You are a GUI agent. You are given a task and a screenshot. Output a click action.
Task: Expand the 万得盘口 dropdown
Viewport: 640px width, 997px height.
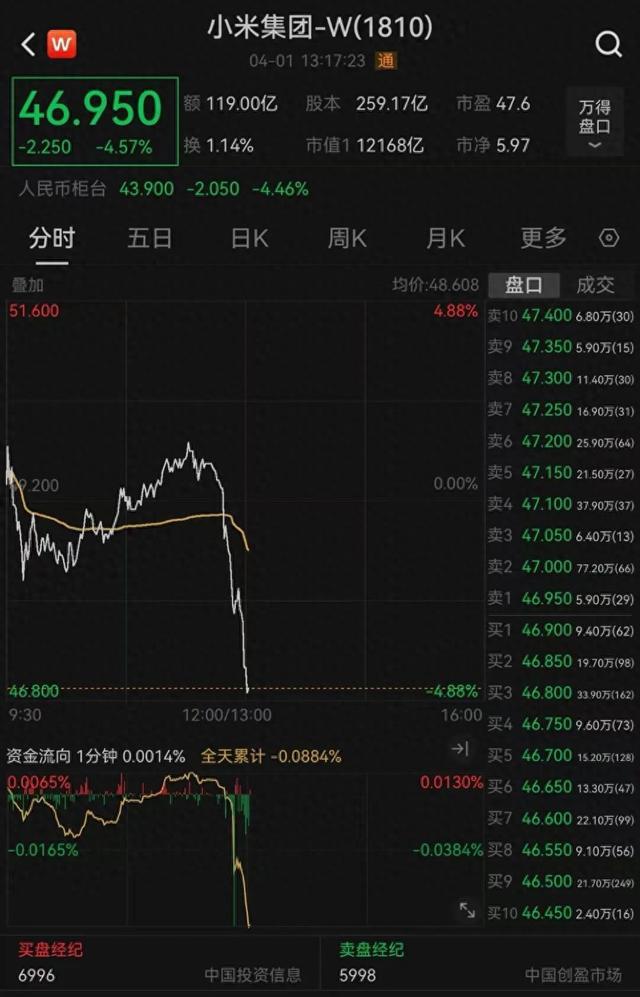pos(594,123)
